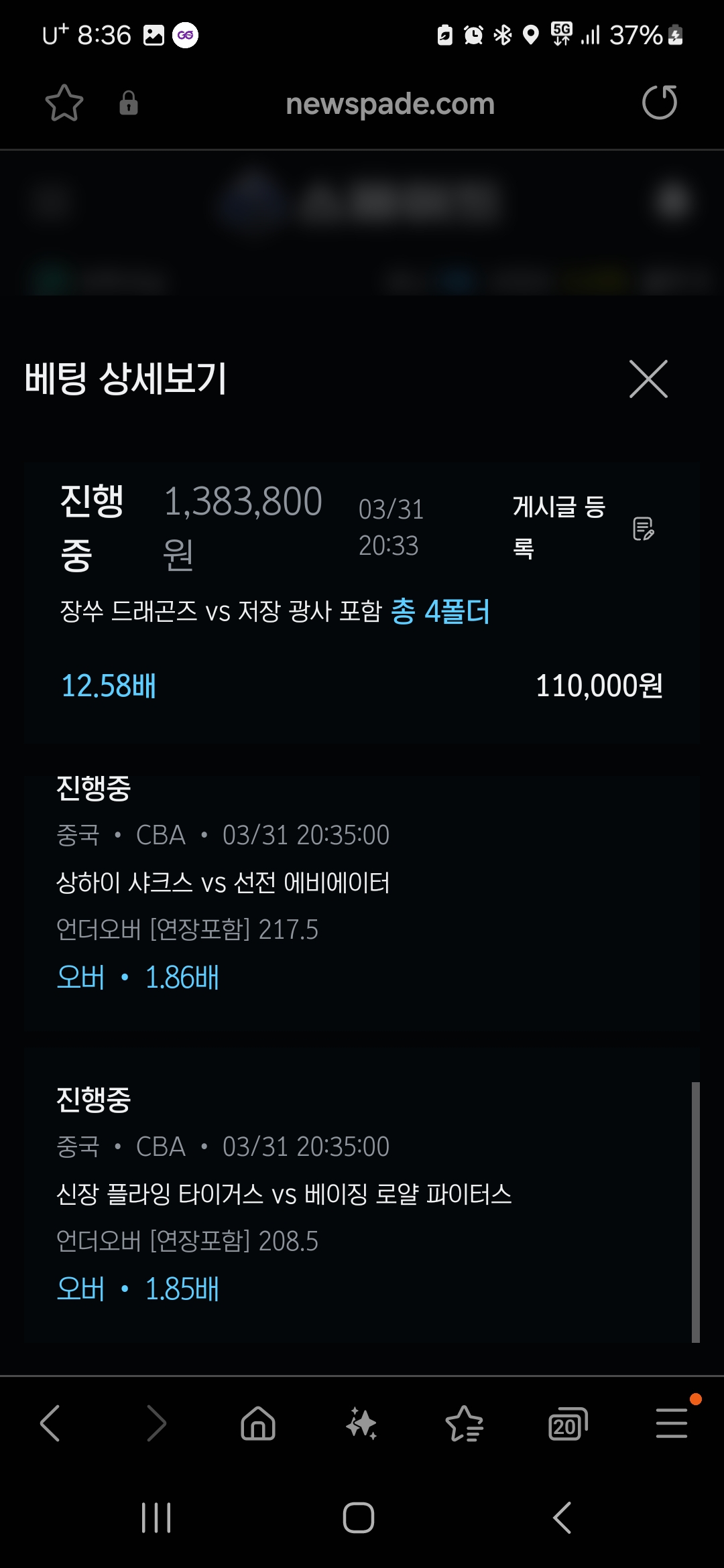The height and width of the screenshot is (1568, 724).
Task: Open the browser hamburger menu
Action: [x=672, y=1423]
